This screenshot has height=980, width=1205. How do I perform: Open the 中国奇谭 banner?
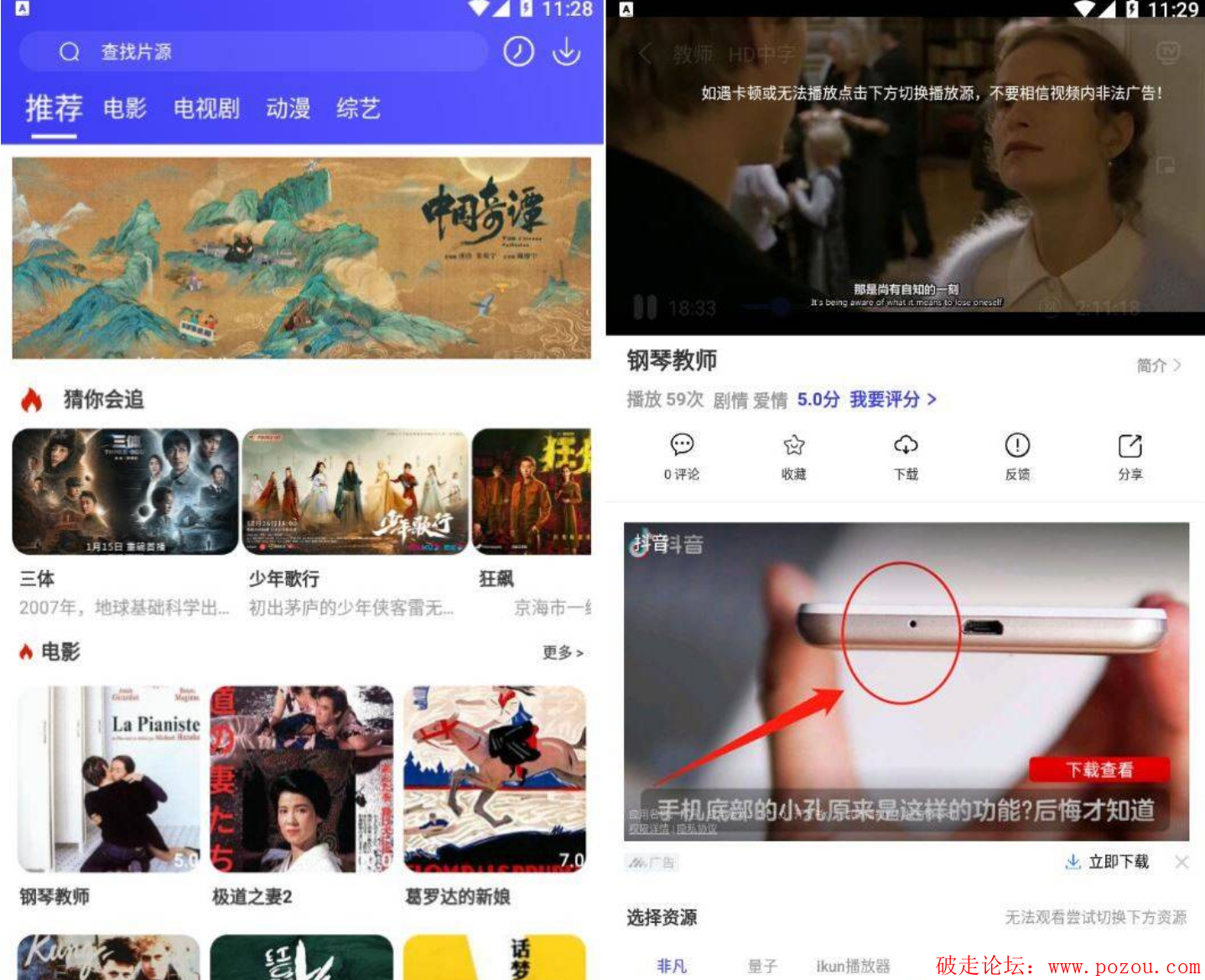coord(301,257)
